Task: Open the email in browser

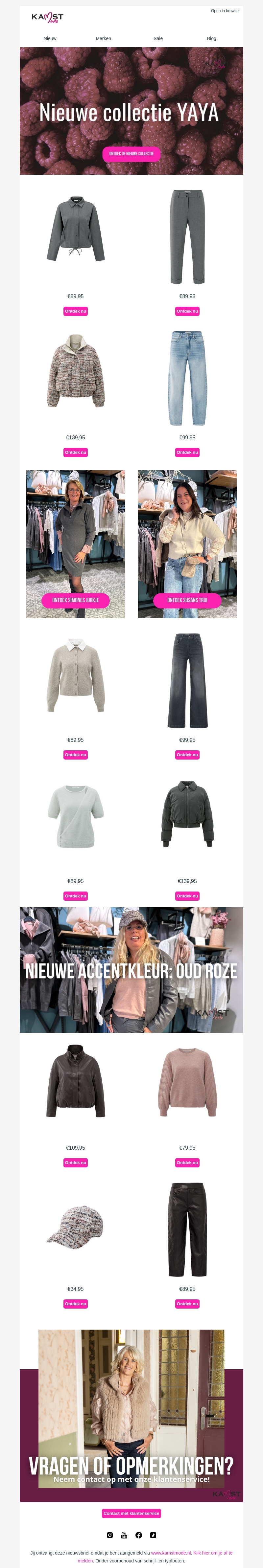Action: point(225,11)
